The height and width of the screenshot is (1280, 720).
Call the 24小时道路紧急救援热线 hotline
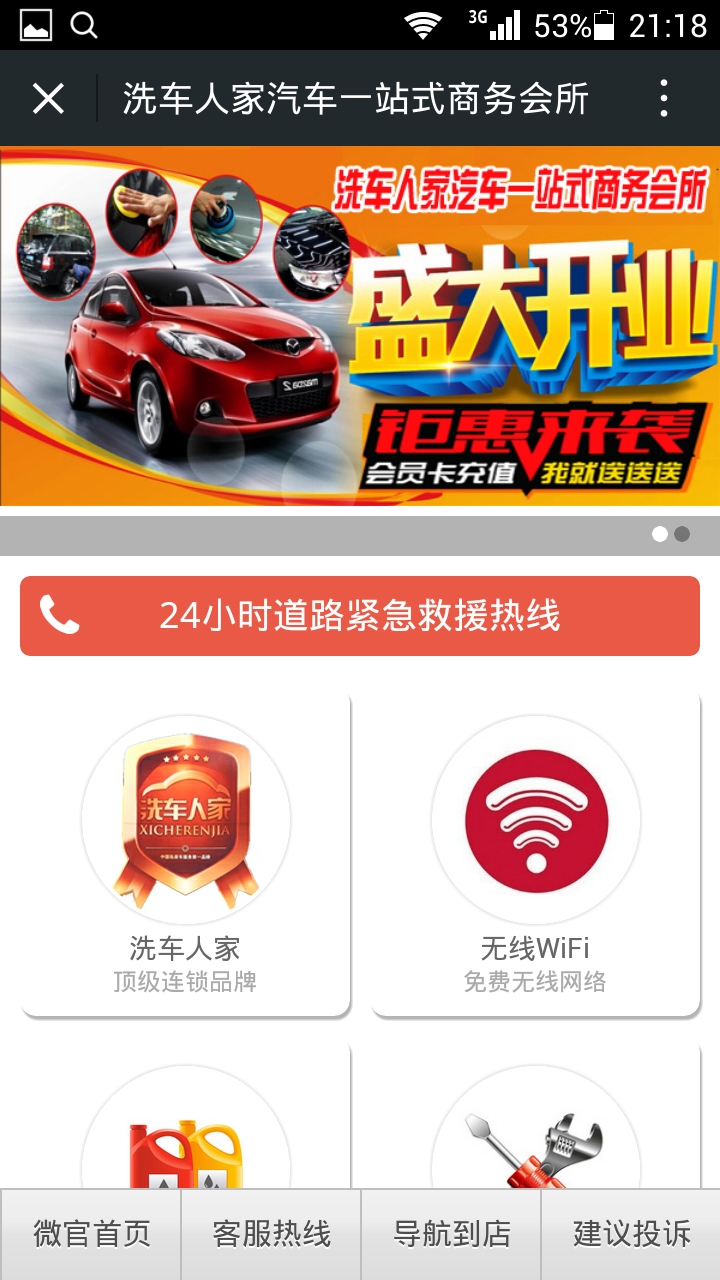360,616
